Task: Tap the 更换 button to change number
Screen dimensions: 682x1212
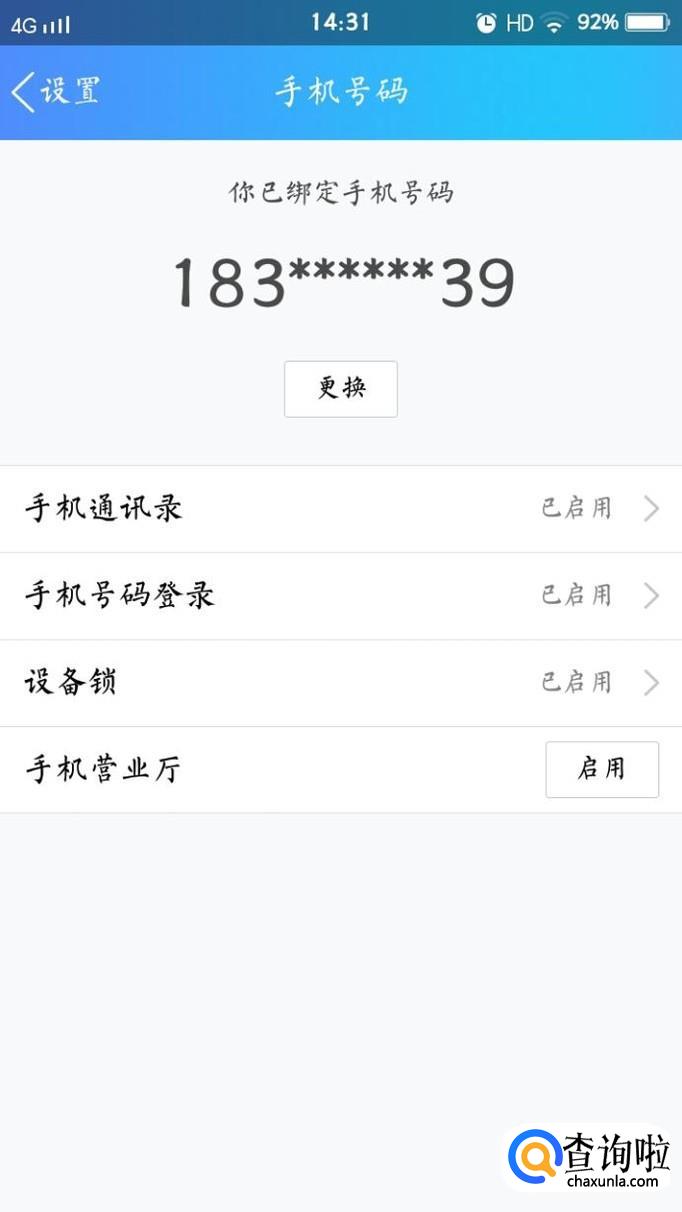Action: point(341,389)
